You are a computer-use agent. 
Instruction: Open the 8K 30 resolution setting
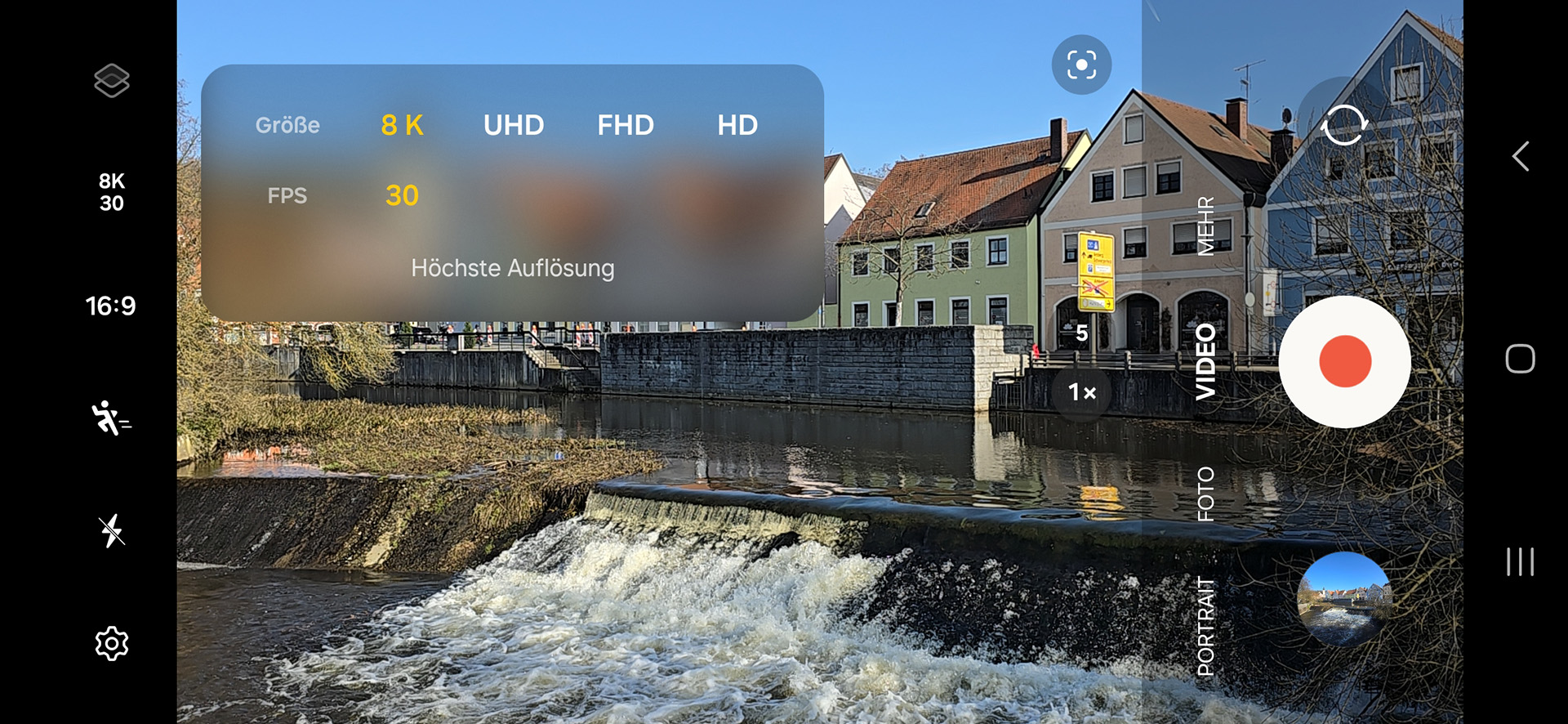click(112, 192)
